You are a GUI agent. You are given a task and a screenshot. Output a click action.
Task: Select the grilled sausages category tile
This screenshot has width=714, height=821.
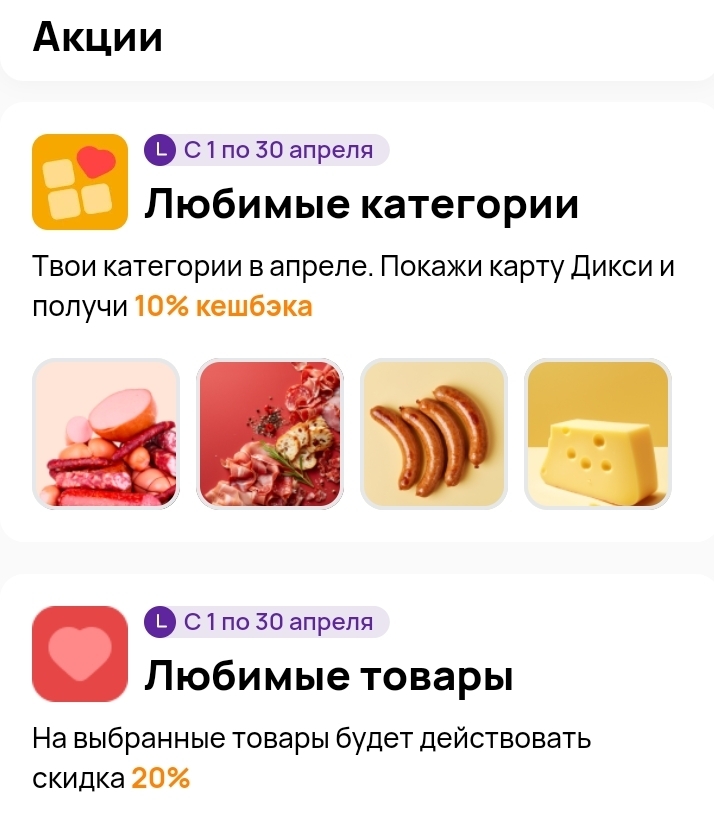[x=434, y=434]
